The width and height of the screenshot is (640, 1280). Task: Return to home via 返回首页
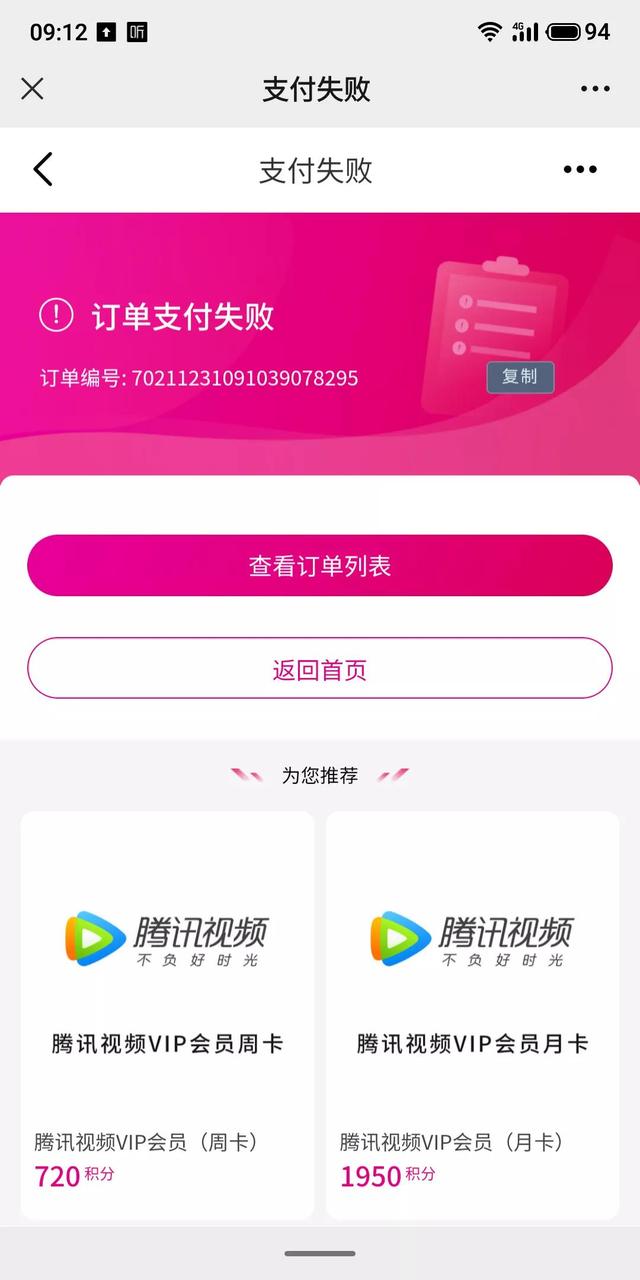(320, 668)
